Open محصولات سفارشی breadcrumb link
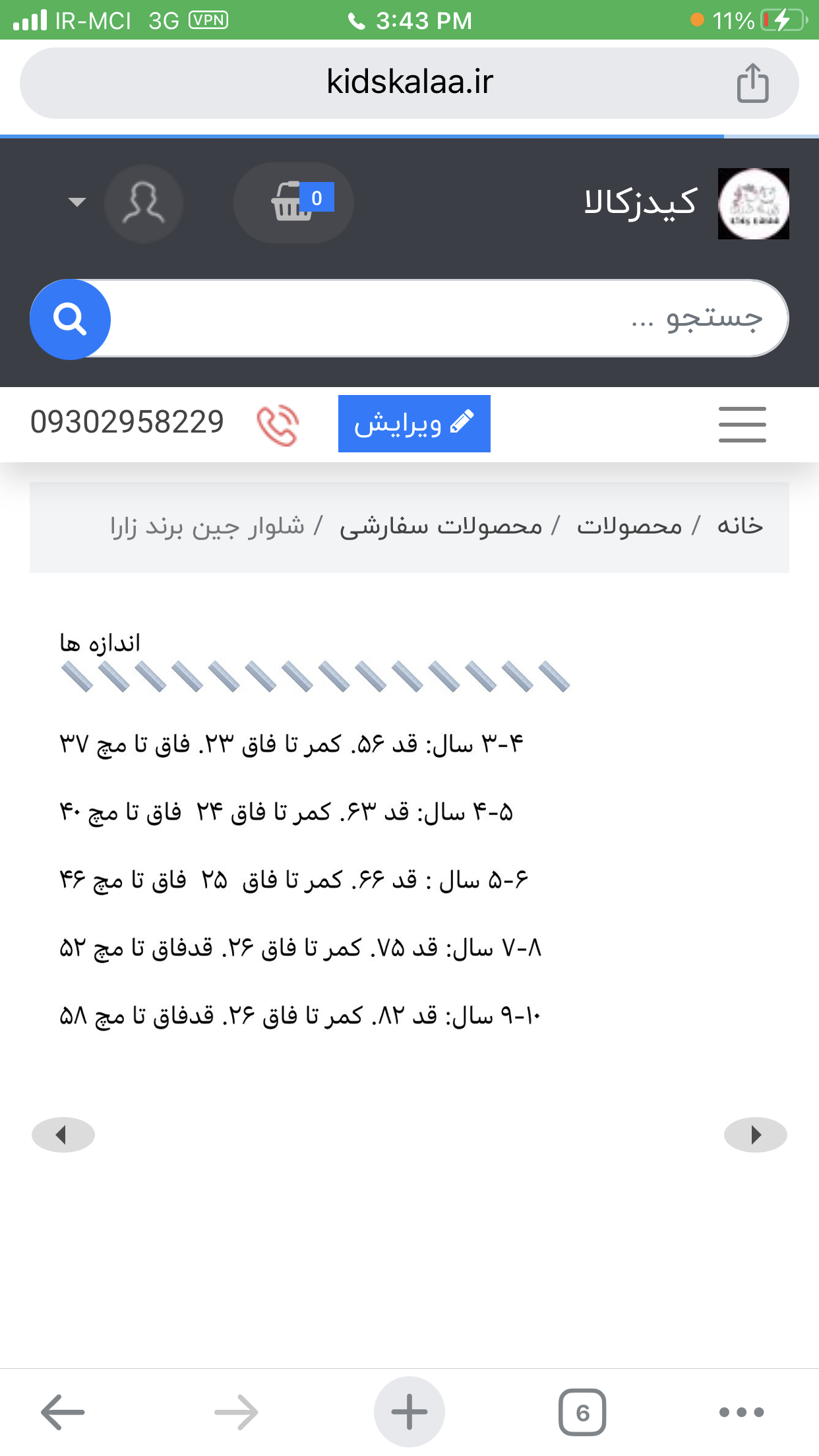Screen dimensions: 819x1456 [x=440, y=526]
